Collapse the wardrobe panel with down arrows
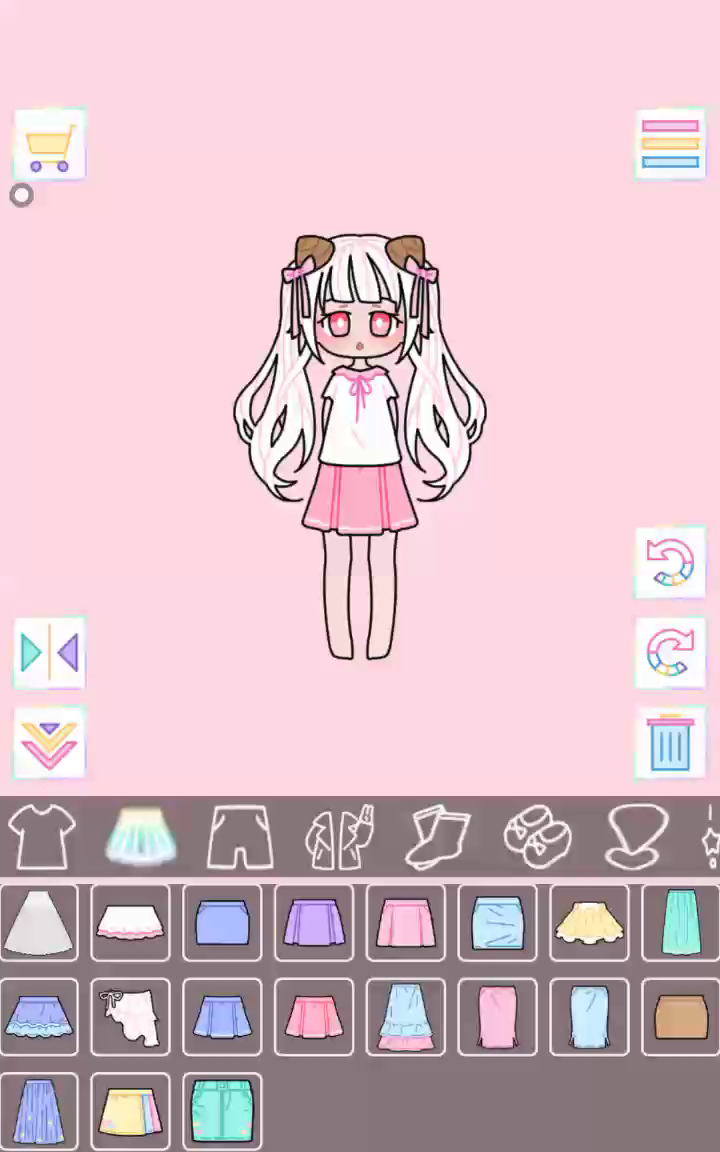This screenshot has width=720, height=1152. (x=49, y=743)
